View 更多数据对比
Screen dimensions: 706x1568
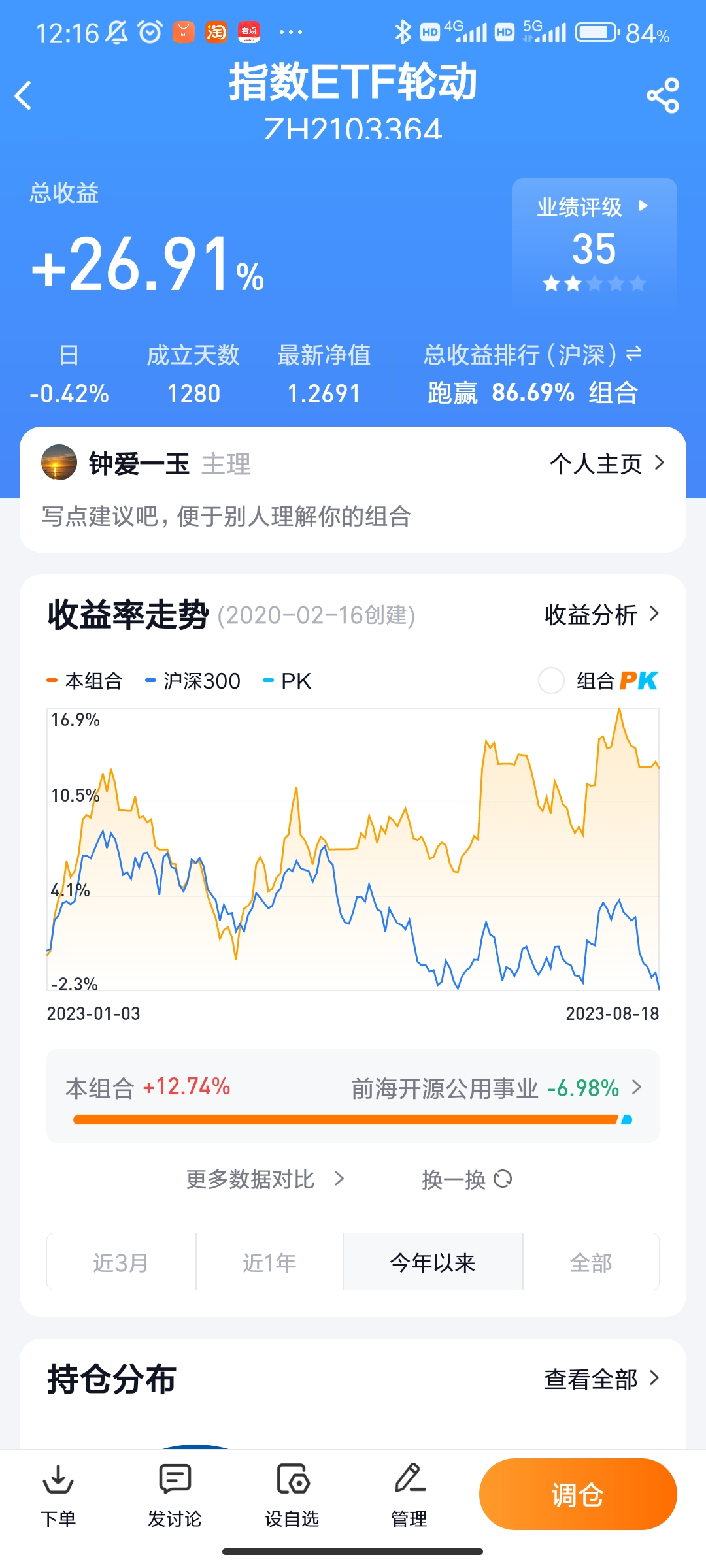[265, 1179]
